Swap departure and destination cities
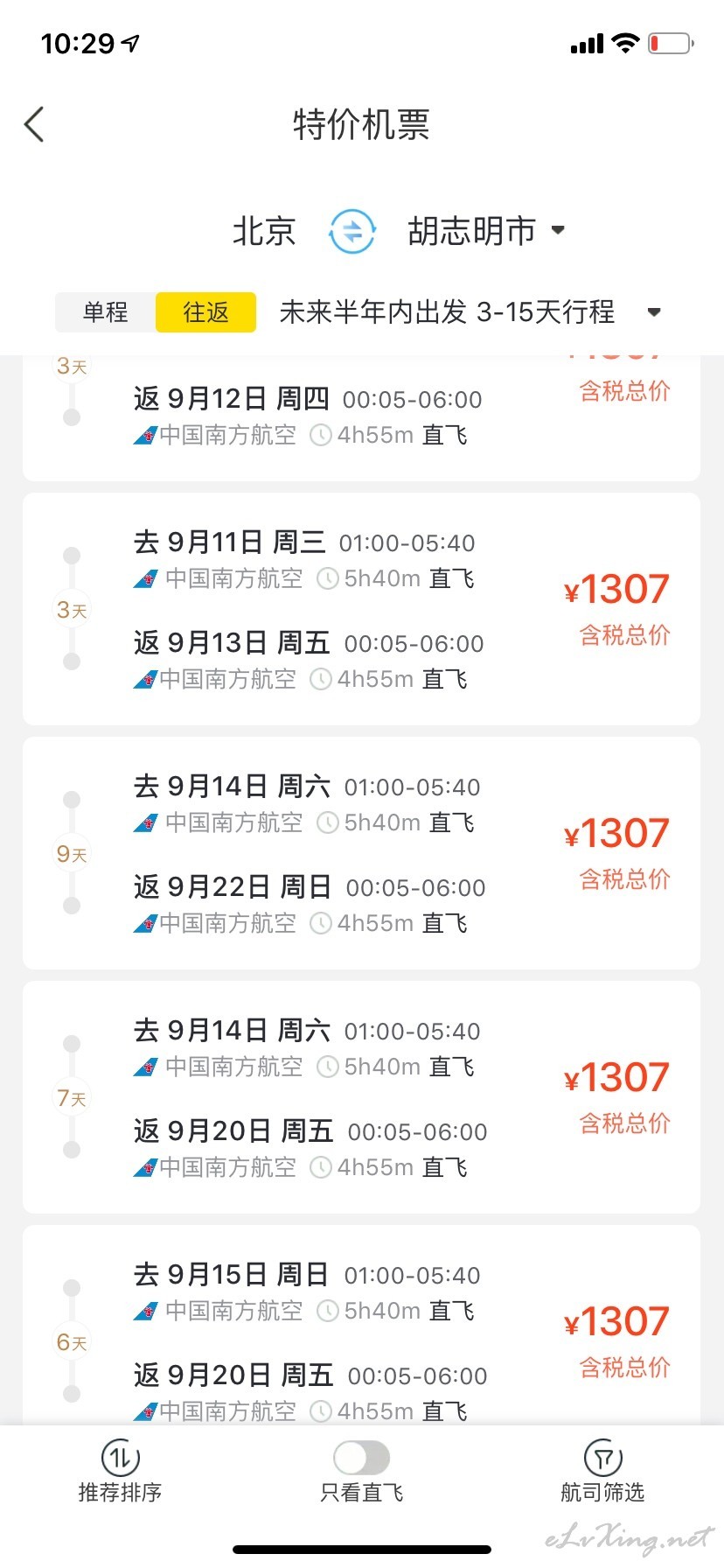The width and height of the screenshot is (724, 1568). coord(352,232)
